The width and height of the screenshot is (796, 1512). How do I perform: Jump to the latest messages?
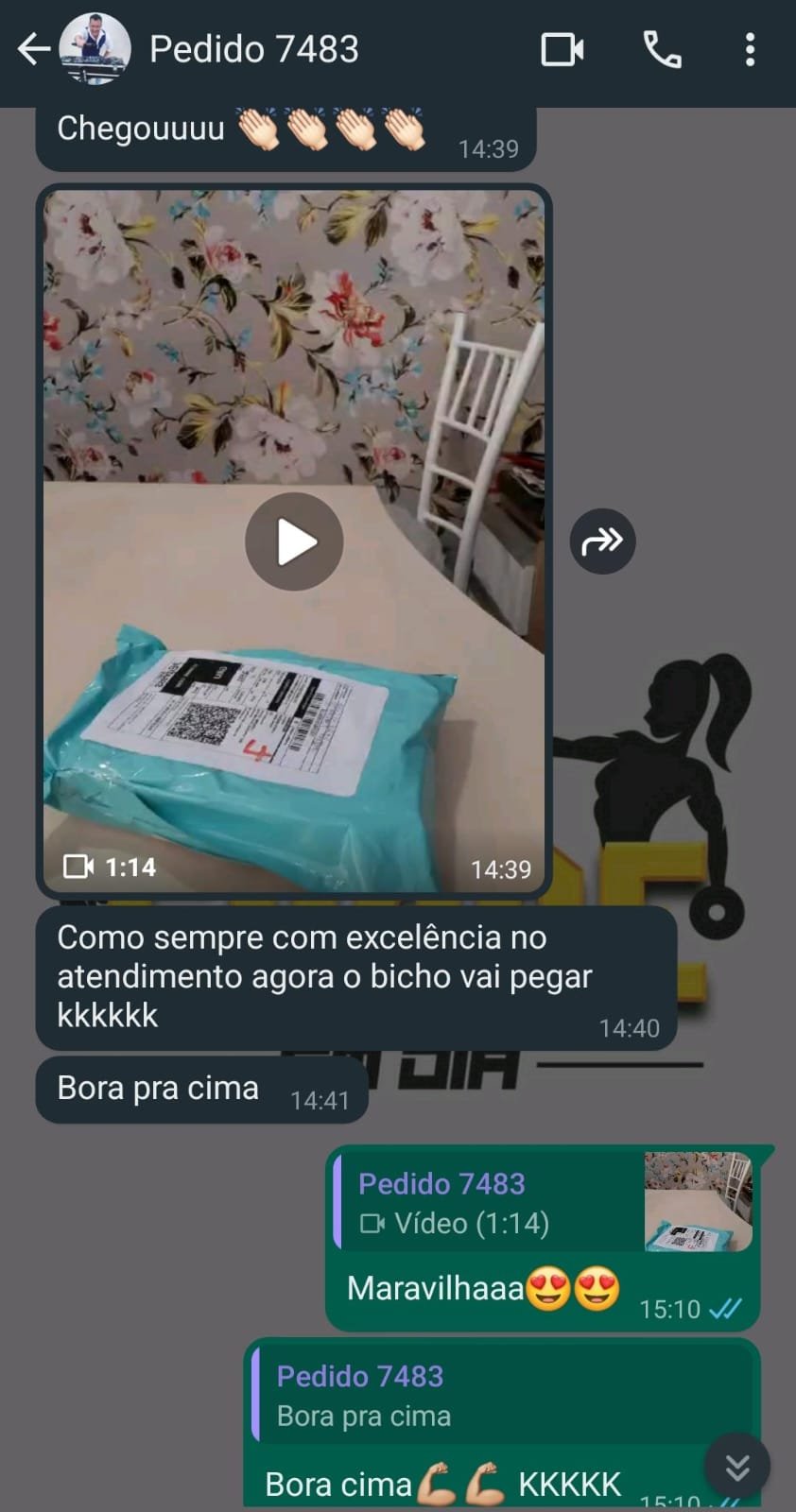click(x=737, y=1467)
